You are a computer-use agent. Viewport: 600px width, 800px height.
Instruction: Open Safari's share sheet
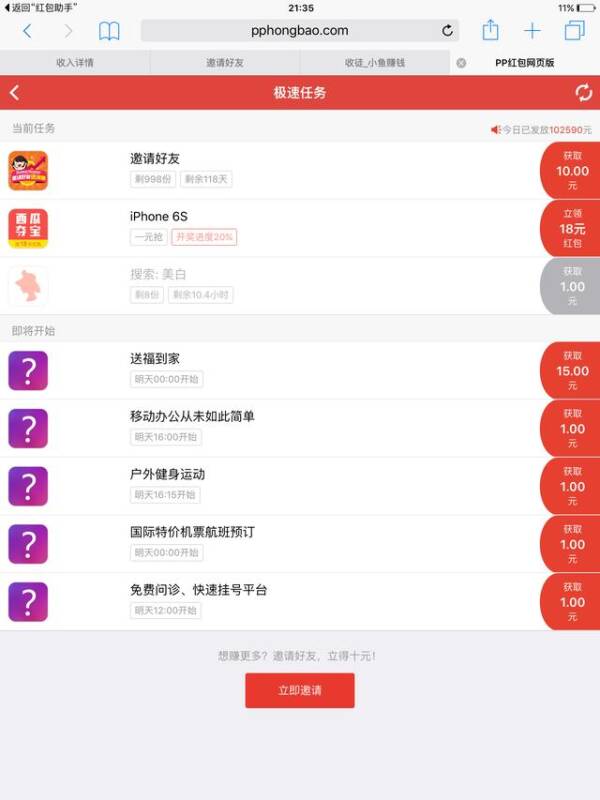490,31
